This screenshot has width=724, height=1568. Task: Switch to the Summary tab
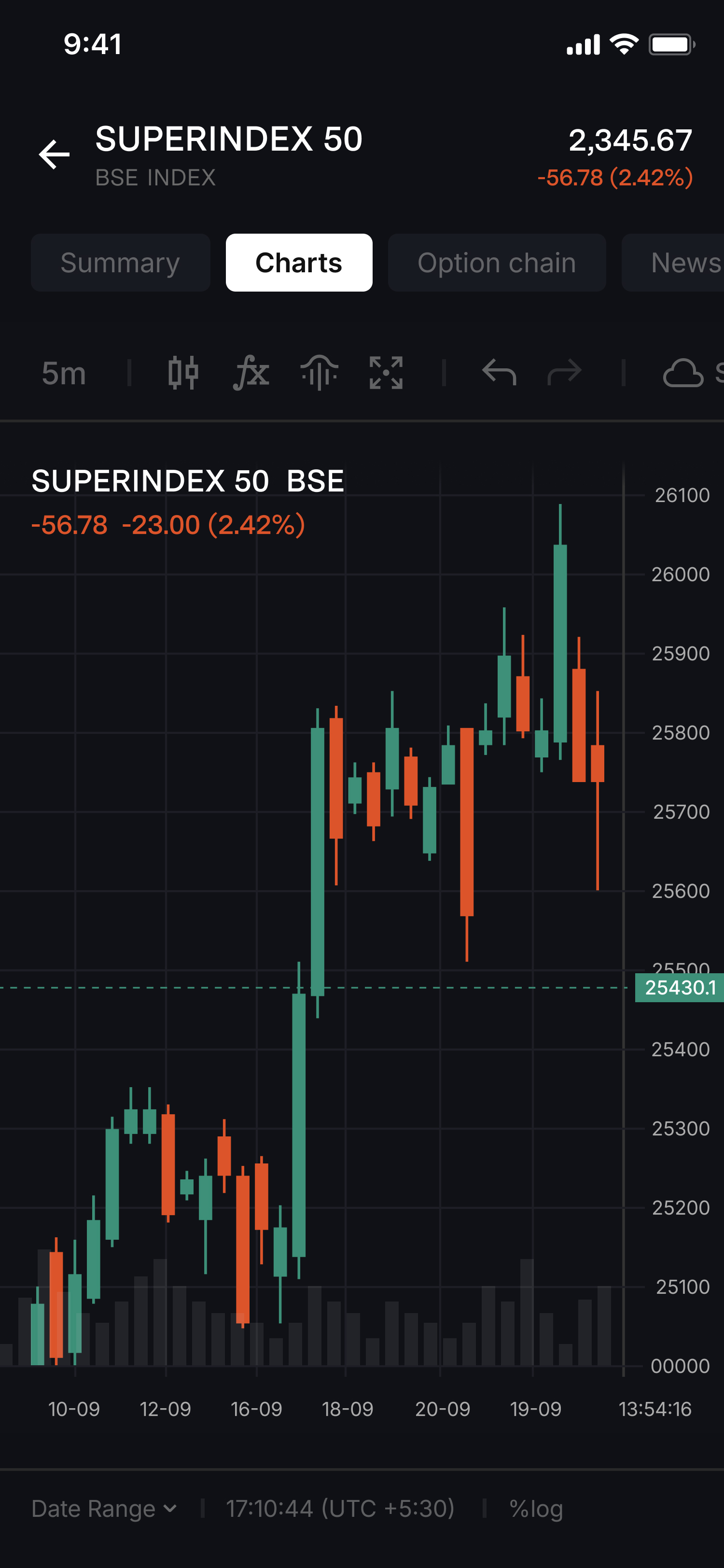point(121,263)
